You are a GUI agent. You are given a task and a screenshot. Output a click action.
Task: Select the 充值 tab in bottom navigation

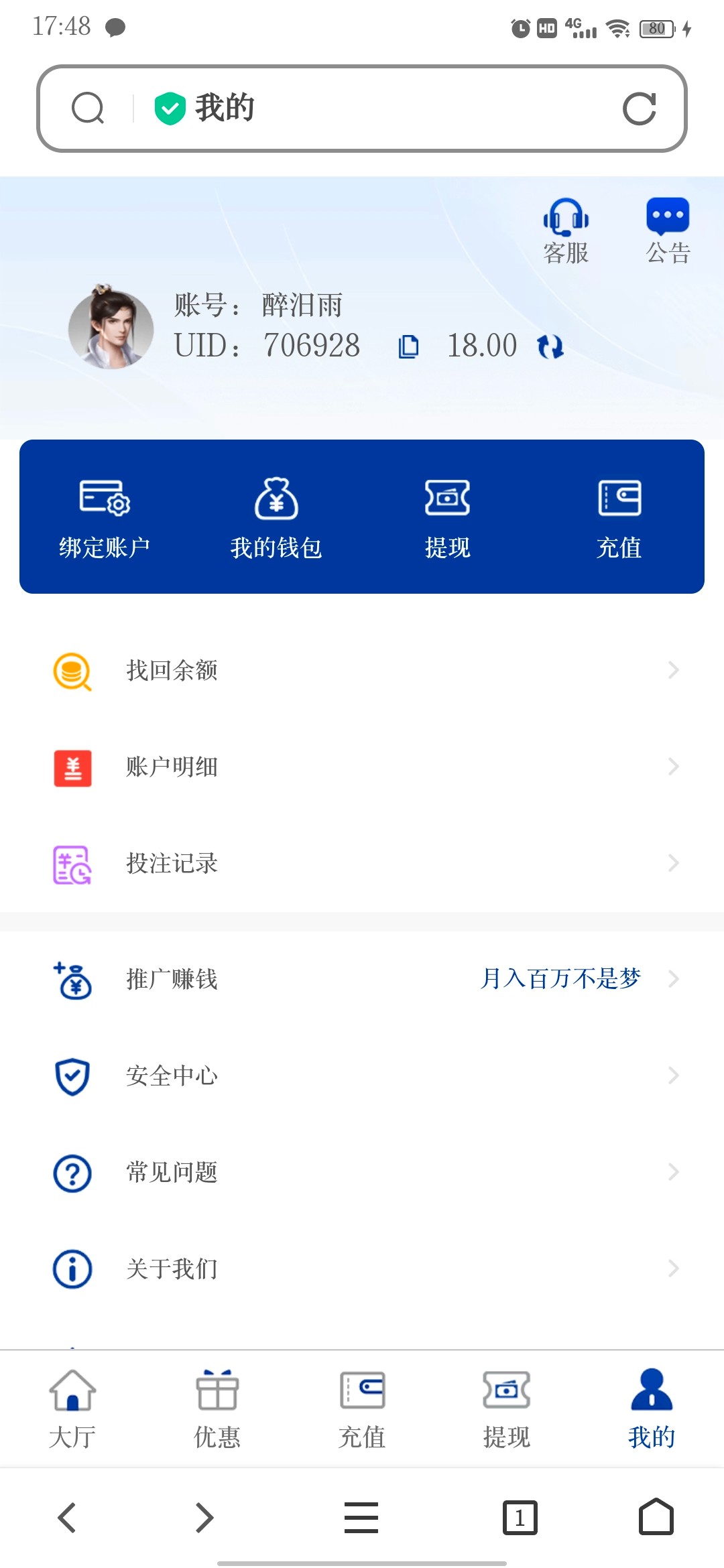(x=362, y=1409)
